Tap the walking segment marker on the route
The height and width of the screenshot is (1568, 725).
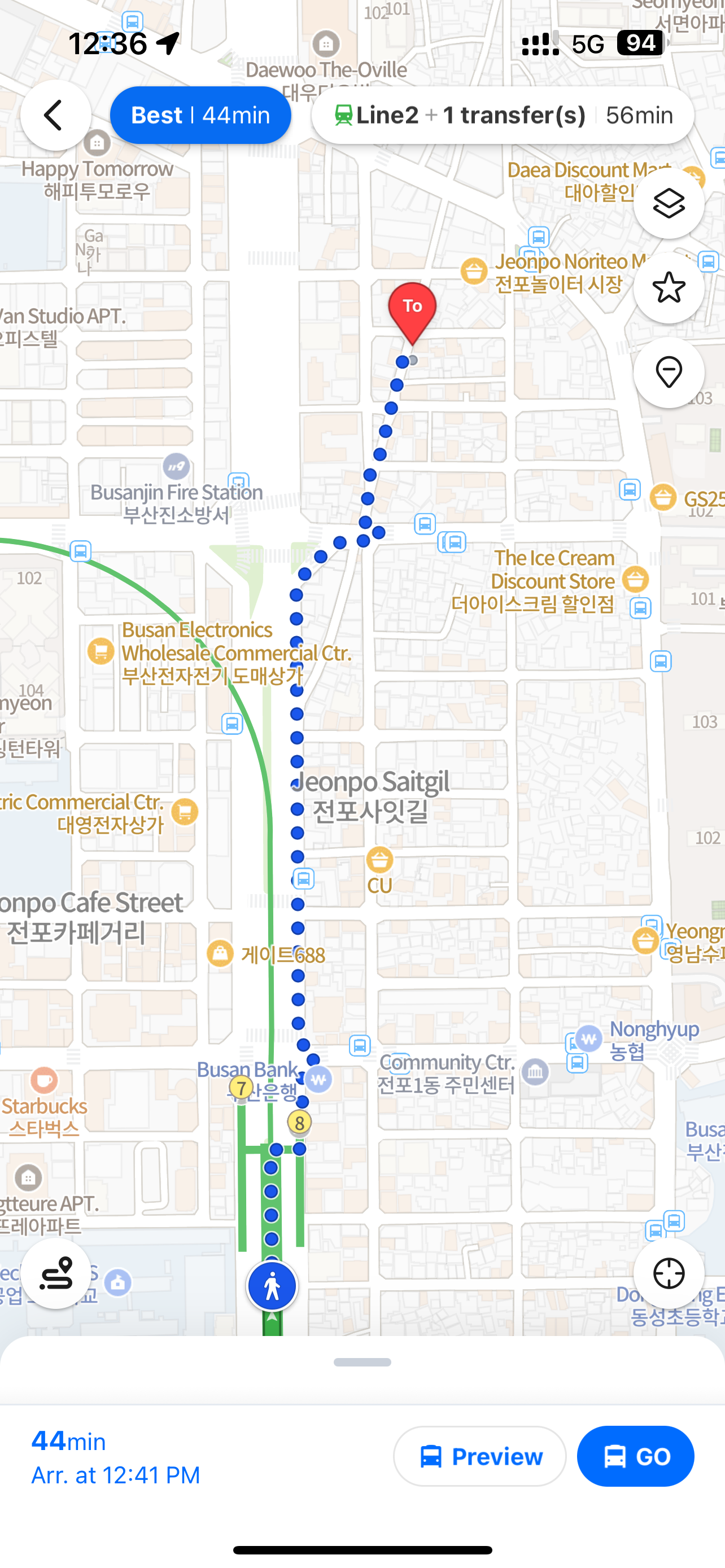pyautogui.click(x=272, y=1286)
